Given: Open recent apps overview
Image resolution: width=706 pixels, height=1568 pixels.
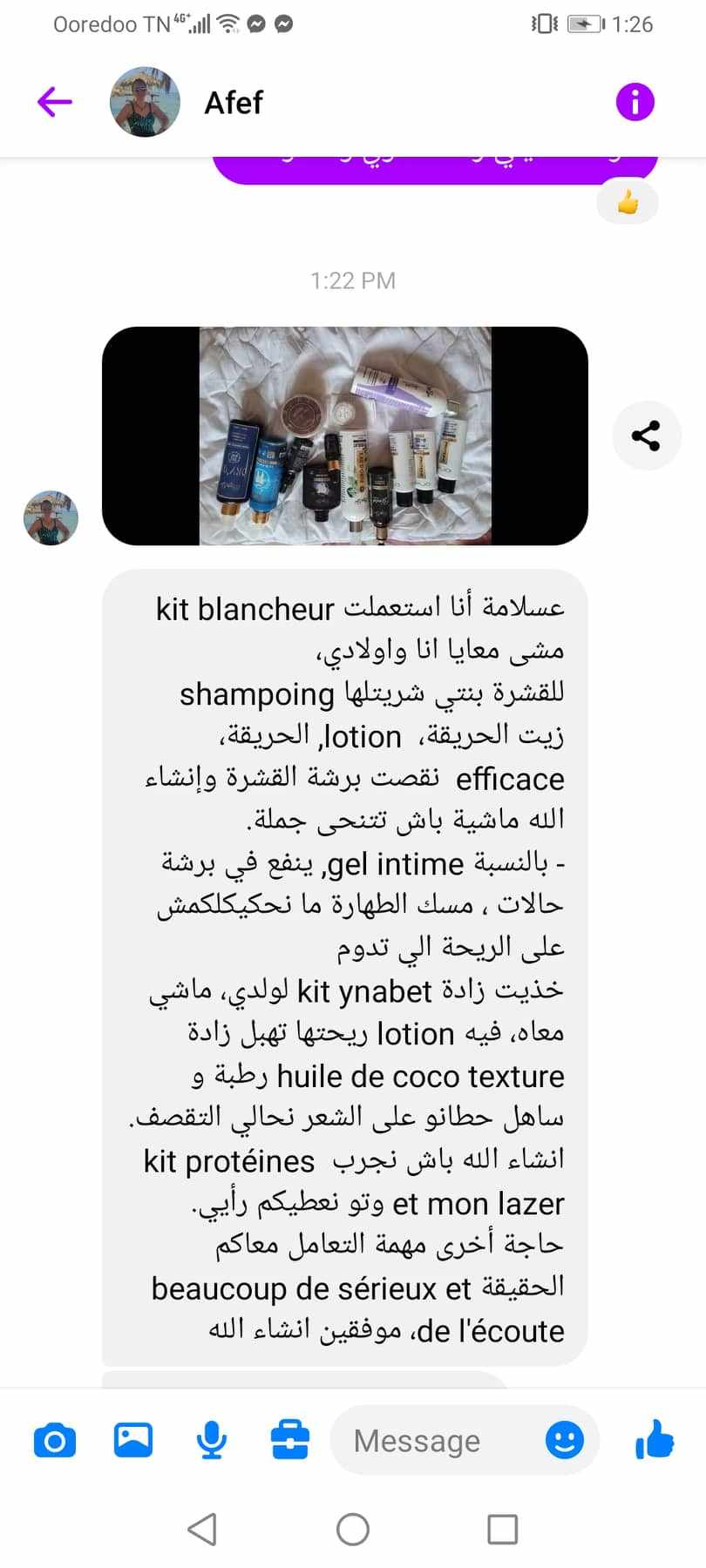Looking at the screenshot, I should point(502,1529).
